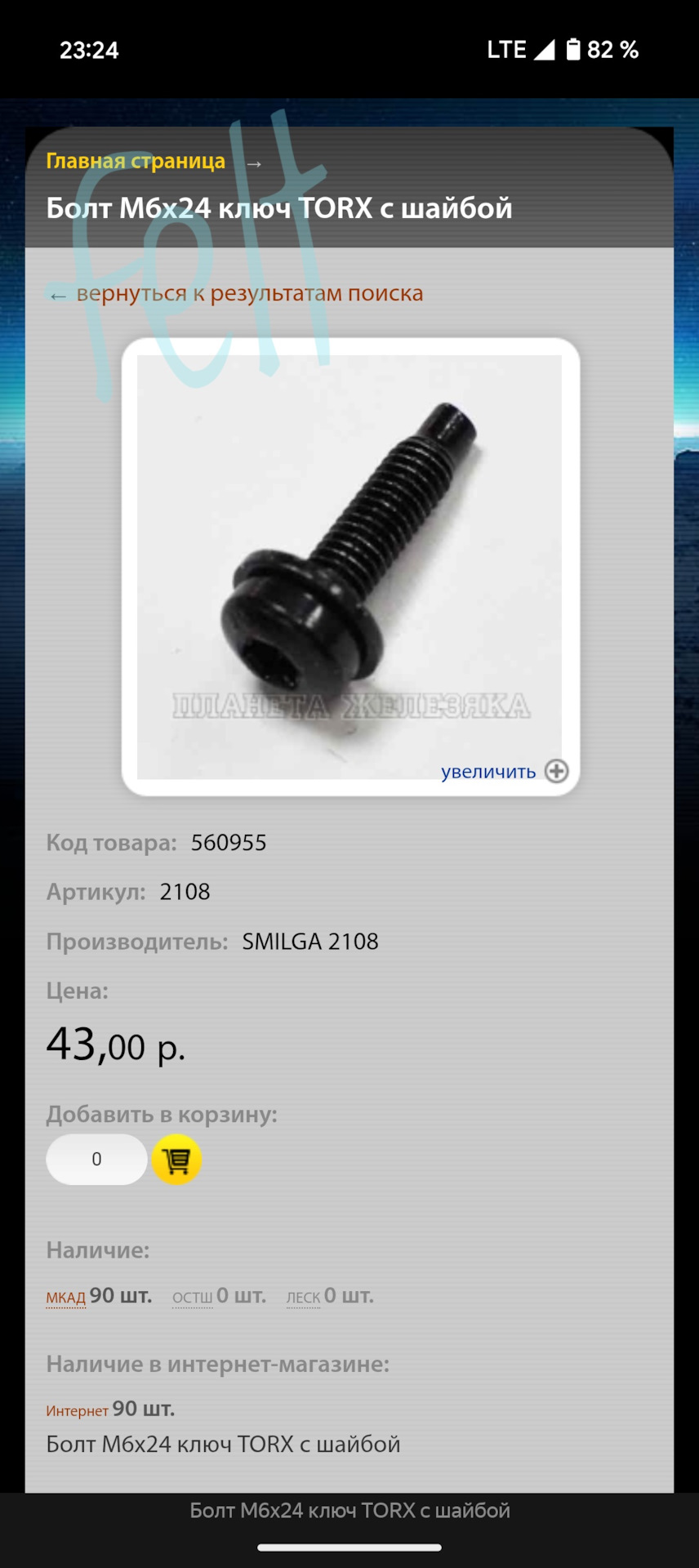699x1568 pixels.
Task: Open the Интернет stock link
Action: 77,1410
